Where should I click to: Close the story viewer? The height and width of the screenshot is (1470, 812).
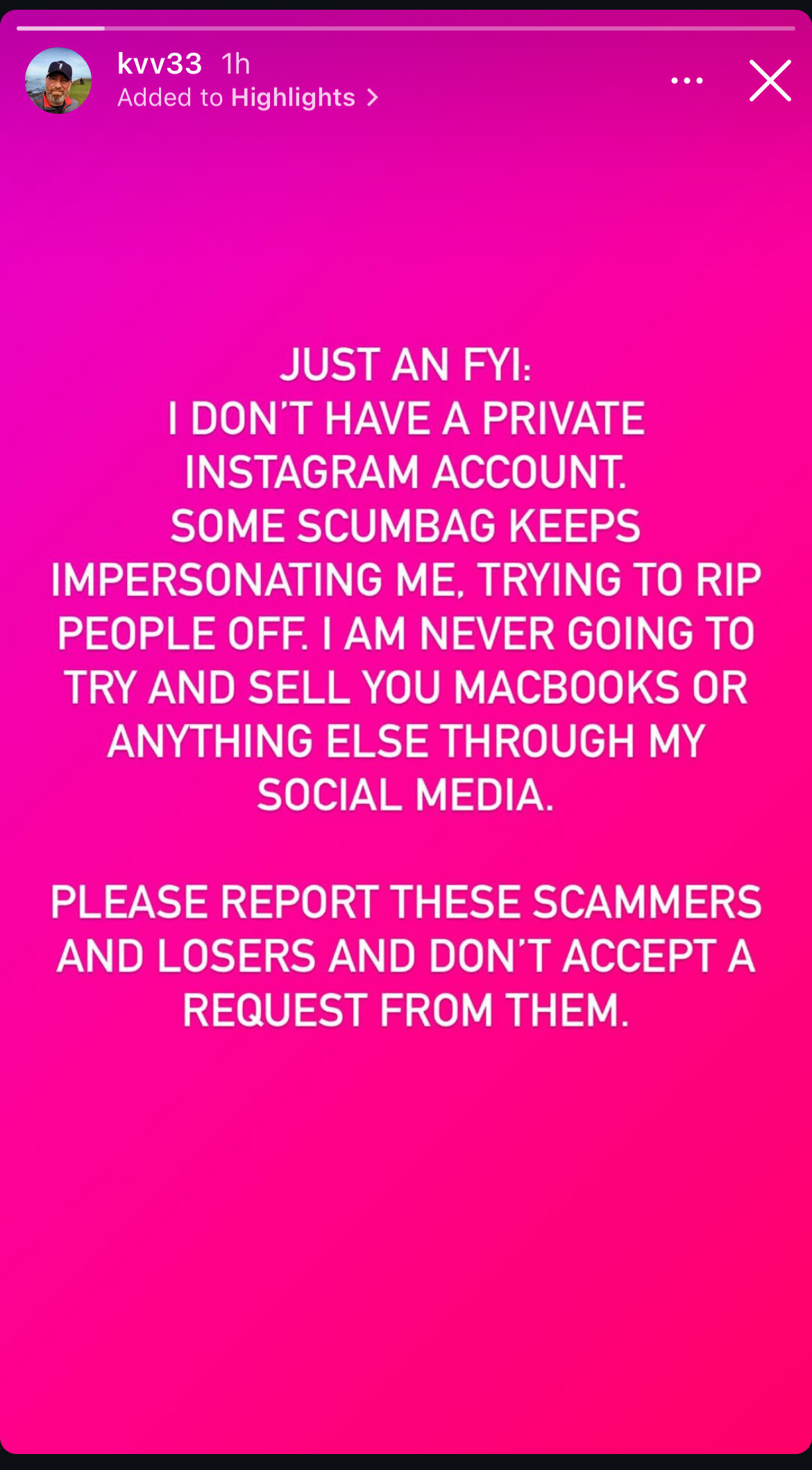(x=770, y=81)
